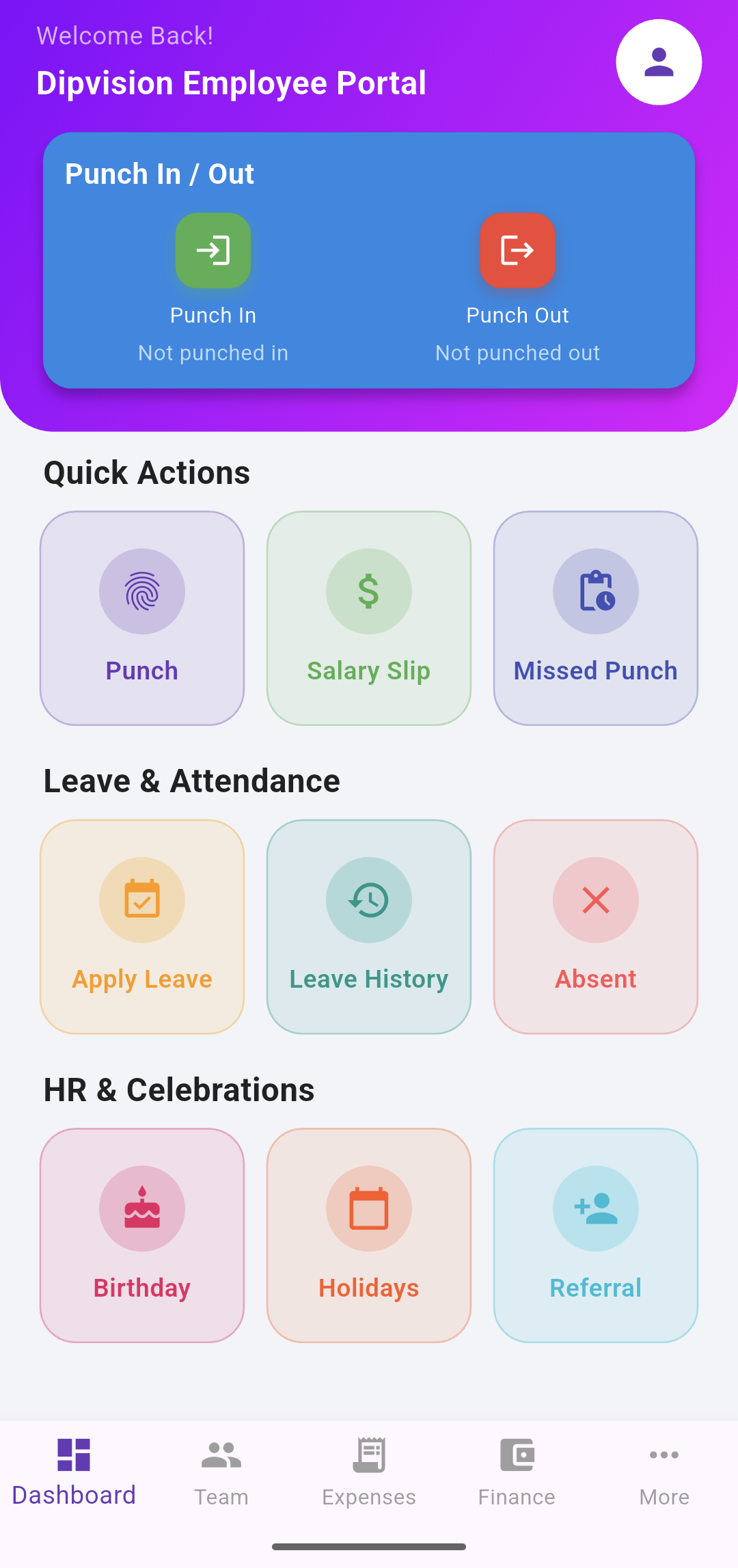Open the user profile icon
738x1568 pixels.
[659, 62]
